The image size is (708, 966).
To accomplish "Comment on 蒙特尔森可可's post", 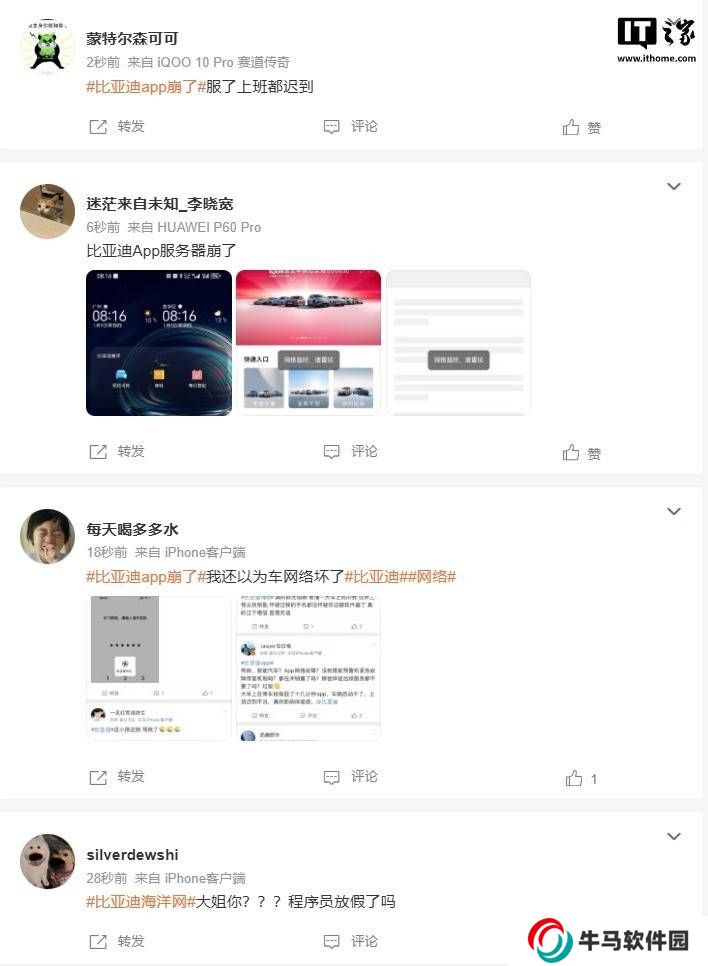I will click(x=351, y=127).
